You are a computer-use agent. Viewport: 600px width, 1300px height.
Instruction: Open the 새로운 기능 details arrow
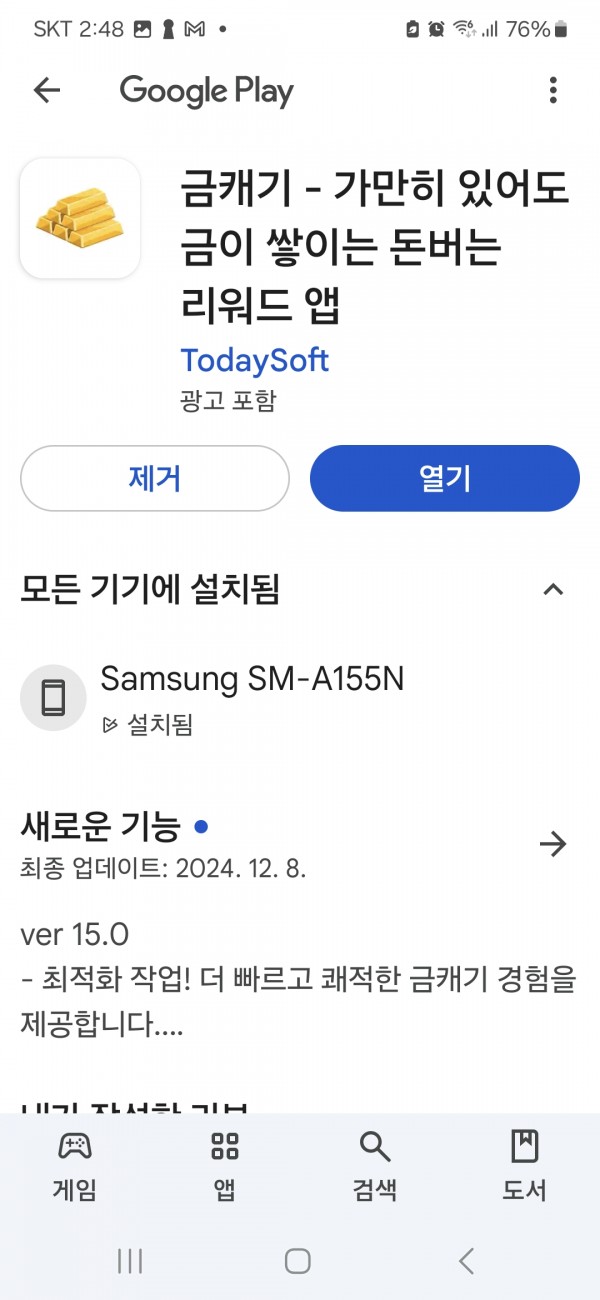coord(553,844)
